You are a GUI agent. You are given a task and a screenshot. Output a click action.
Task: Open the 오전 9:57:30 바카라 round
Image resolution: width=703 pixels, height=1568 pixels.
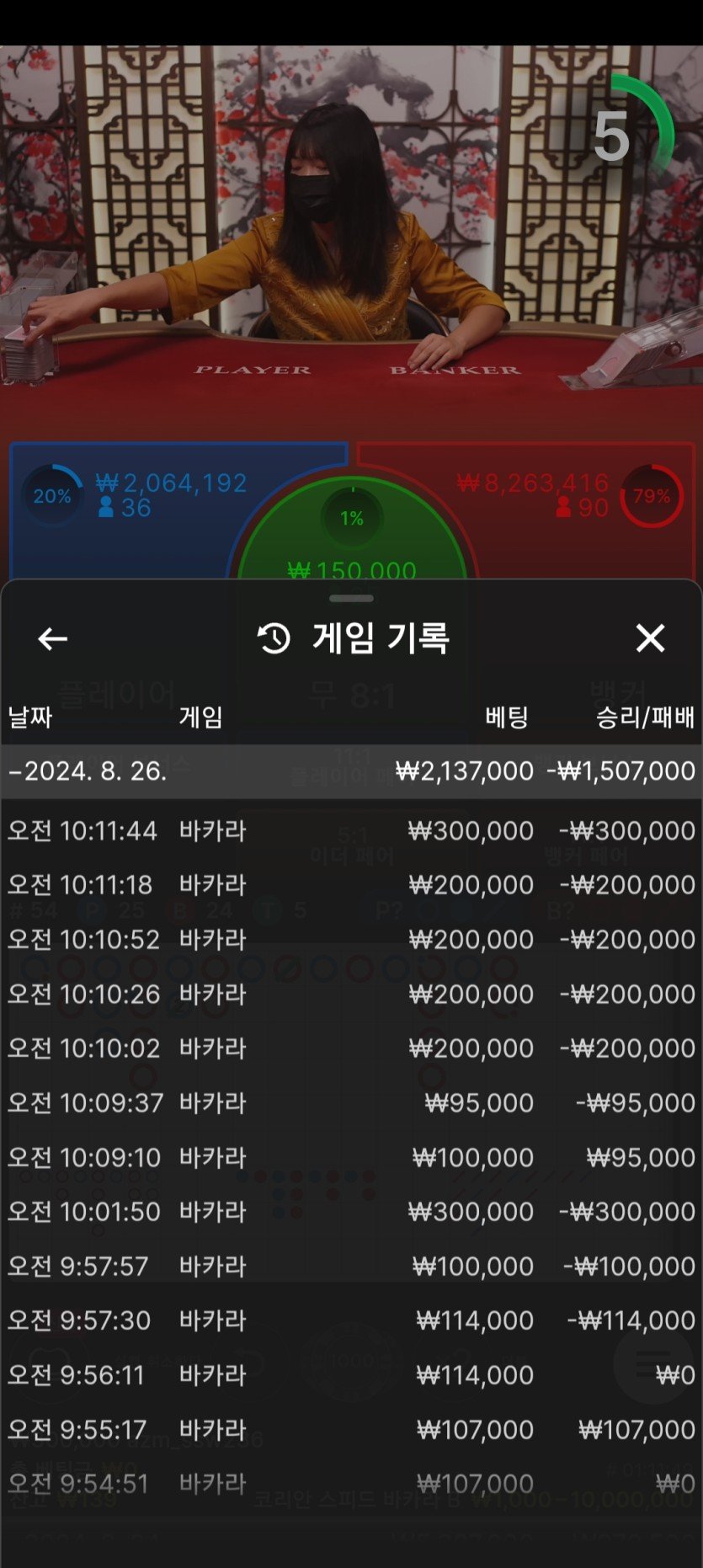[351, 1320]
